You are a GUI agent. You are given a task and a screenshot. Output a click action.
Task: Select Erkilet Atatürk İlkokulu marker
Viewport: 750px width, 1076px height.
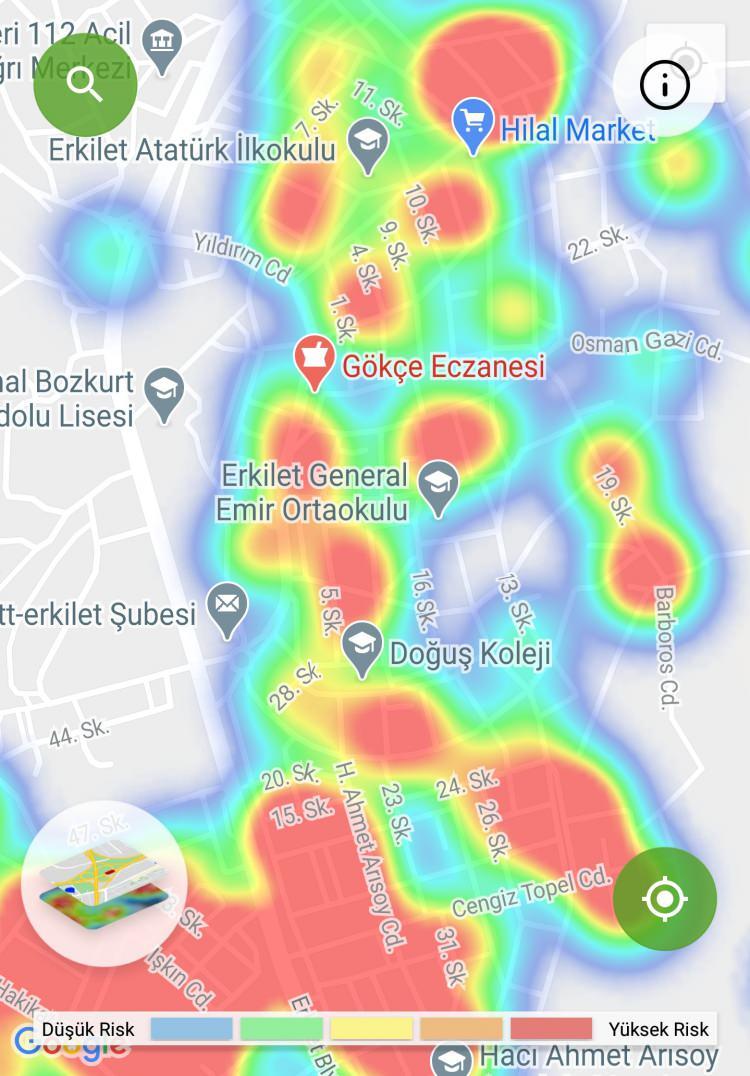click(x=369, y=145)
